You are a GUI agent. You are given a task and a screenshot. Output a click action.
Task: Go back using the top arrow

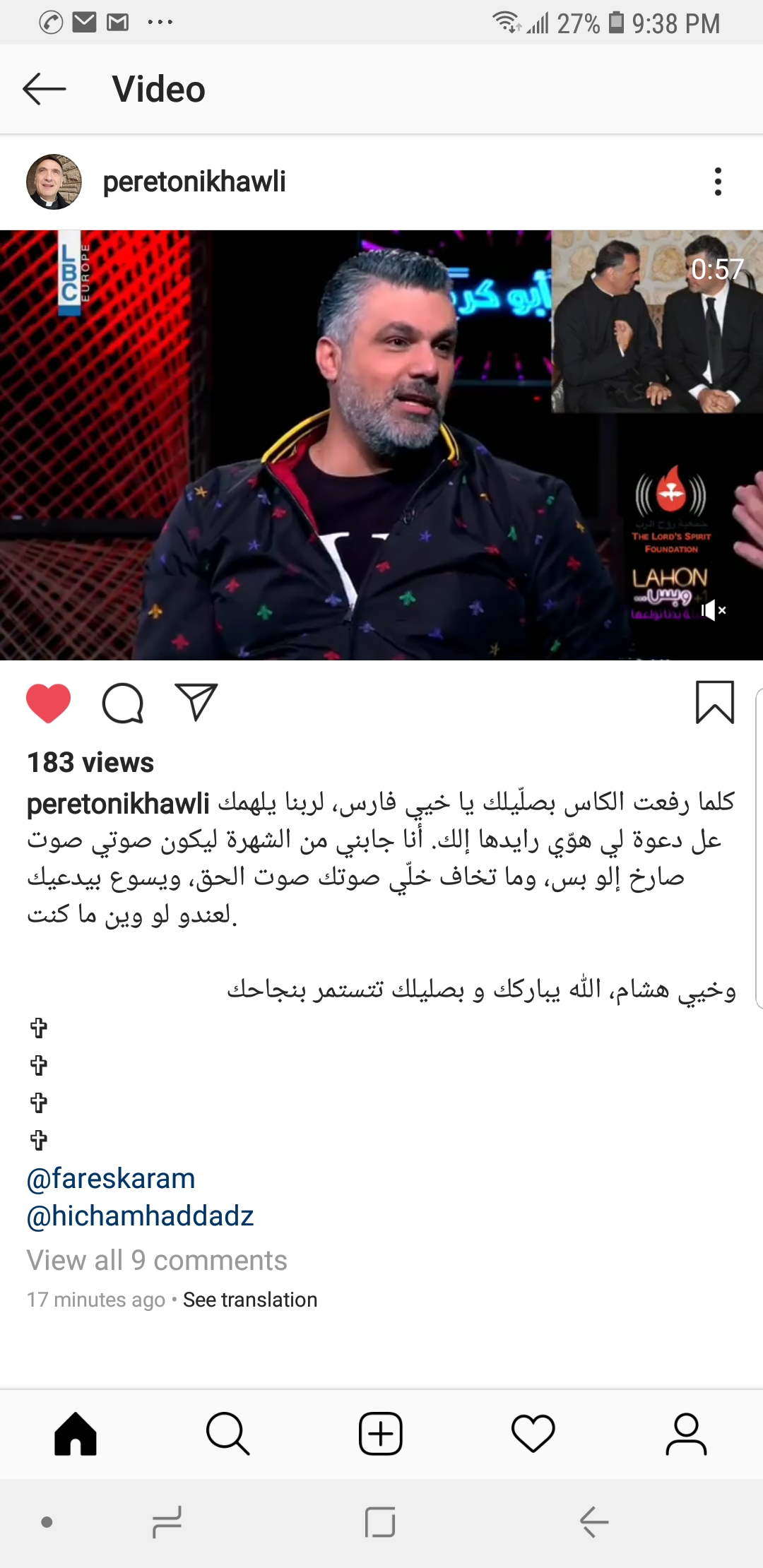[44, 89]
